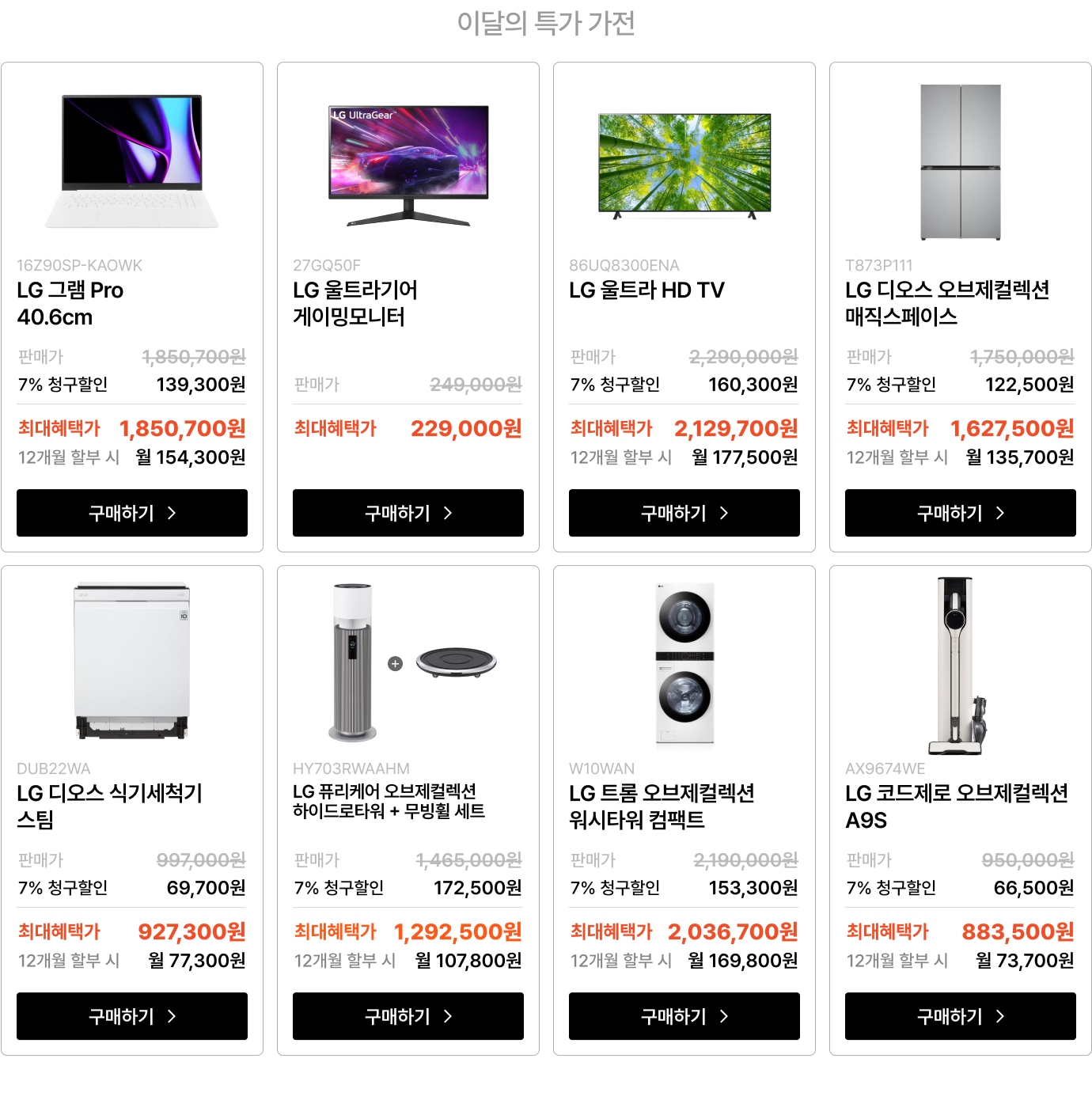Tap 구매하기 for LG 트롬 워시타워 컴팩트

point(684,1016)
